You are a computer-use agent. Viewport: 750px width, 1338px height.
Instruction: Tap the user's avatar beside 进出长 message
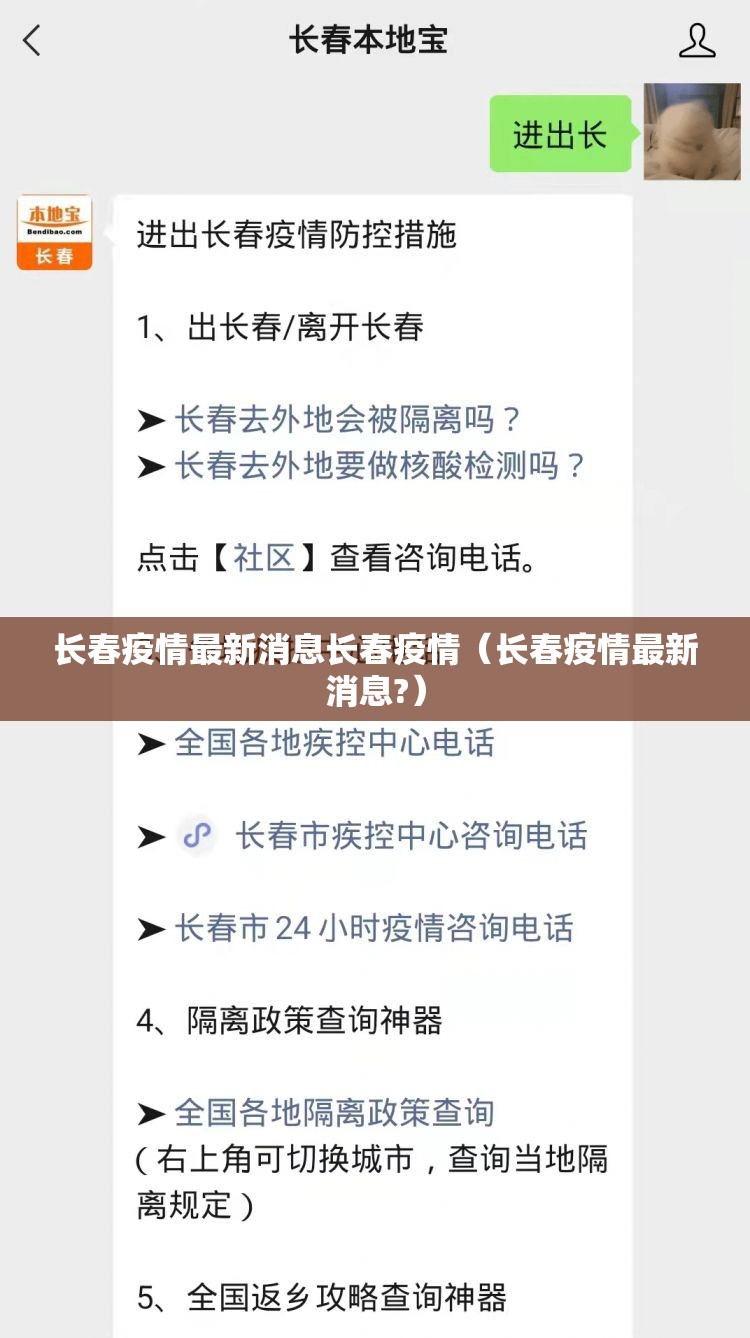(x=691, y=132)
